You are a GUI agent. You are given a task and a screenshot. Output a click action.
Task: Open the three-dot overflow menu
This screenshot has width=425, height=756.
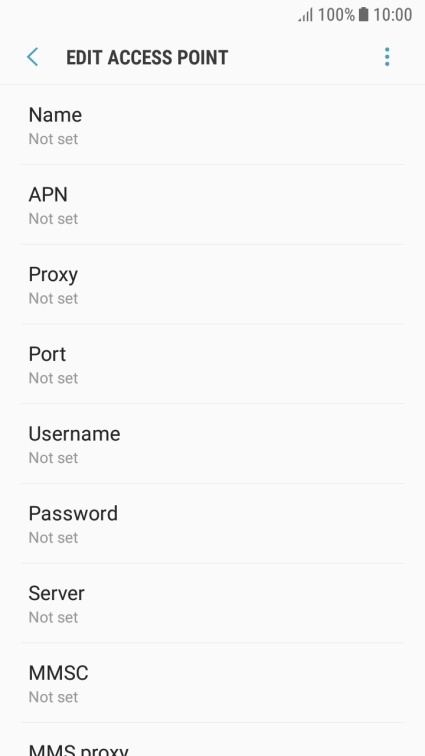(387, 57)
